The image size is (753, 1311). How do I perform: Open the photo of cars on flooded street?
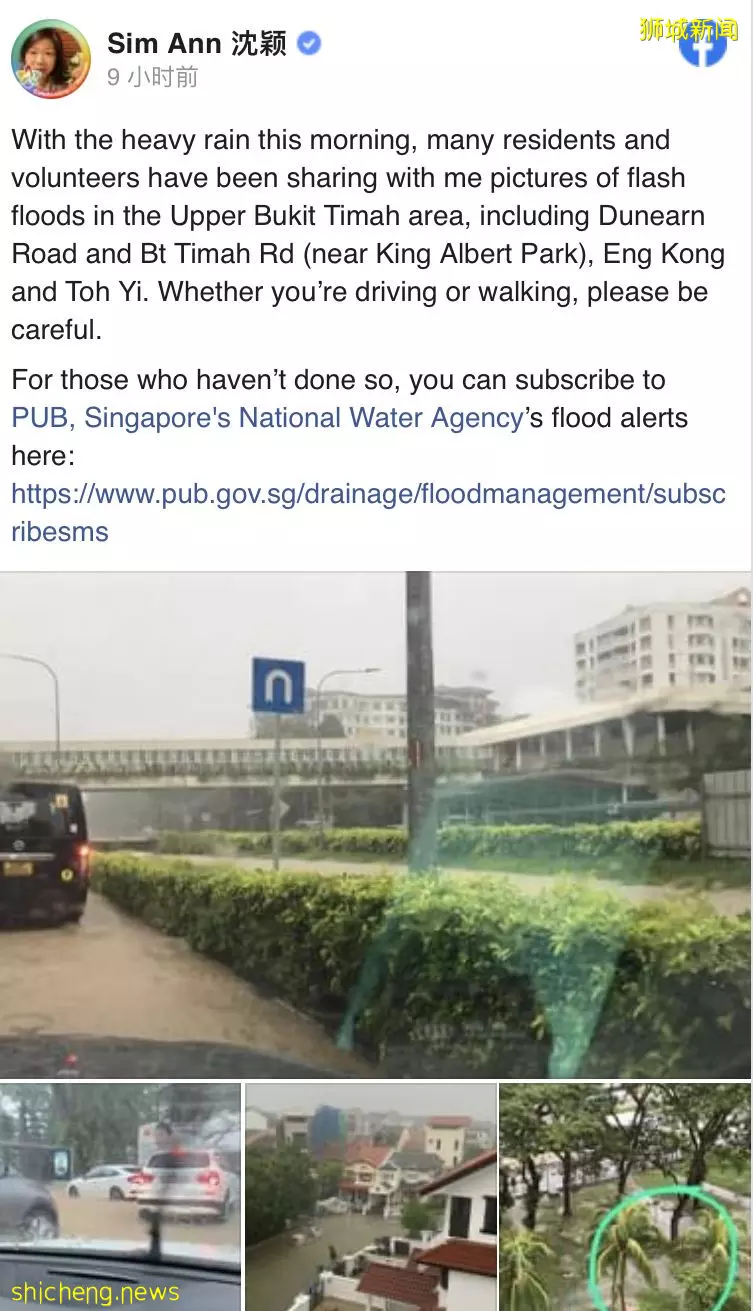tap(120, 1195)
